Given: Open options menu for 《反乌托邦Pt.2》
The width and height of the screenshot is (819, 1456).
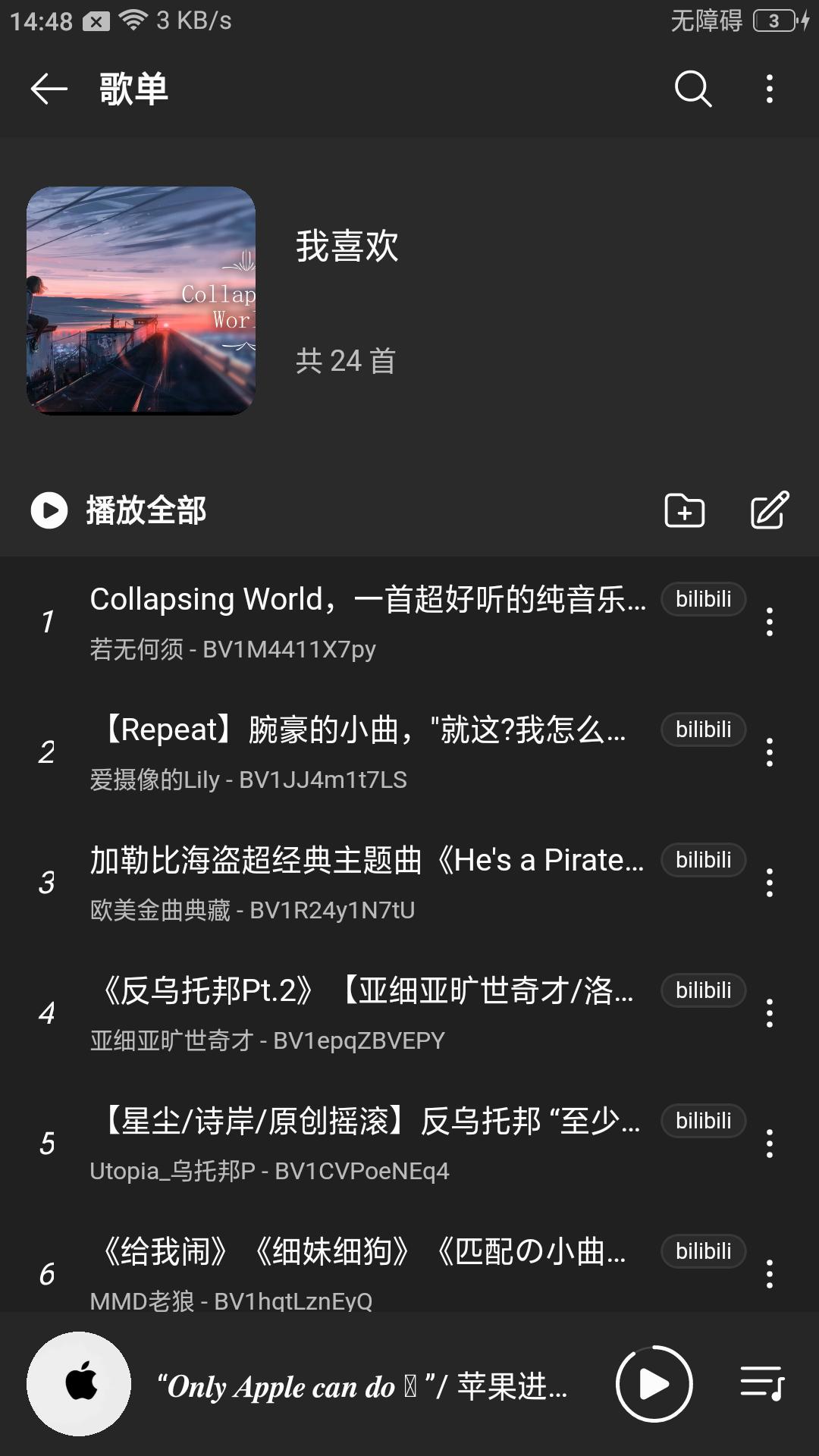Looking at the screenshot, I should click(770, 1013).
